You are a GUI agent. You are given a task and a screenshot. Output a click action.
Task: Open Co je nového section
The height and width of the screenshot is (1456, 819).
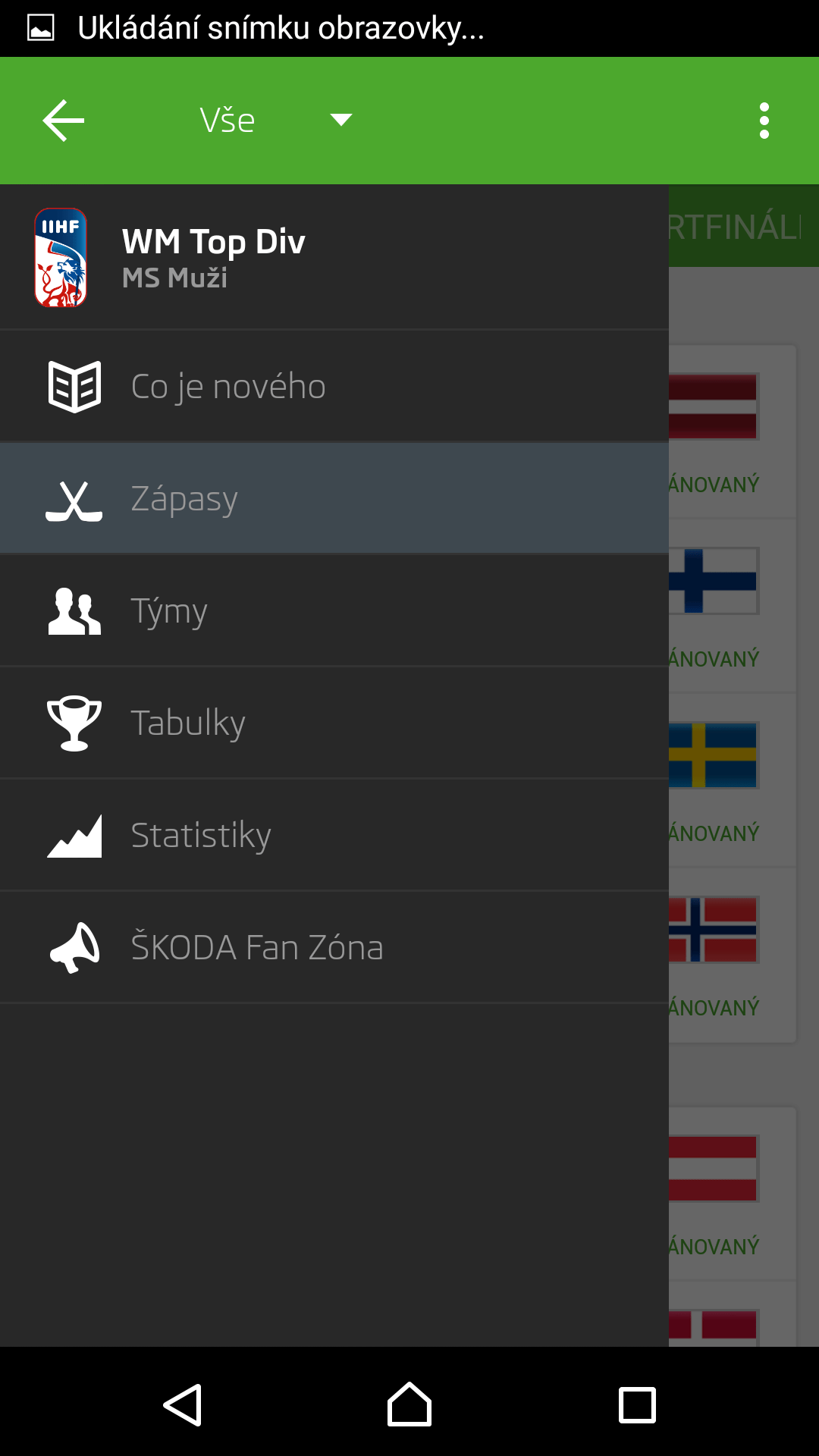pyautogui.click(x=334, y=387)
